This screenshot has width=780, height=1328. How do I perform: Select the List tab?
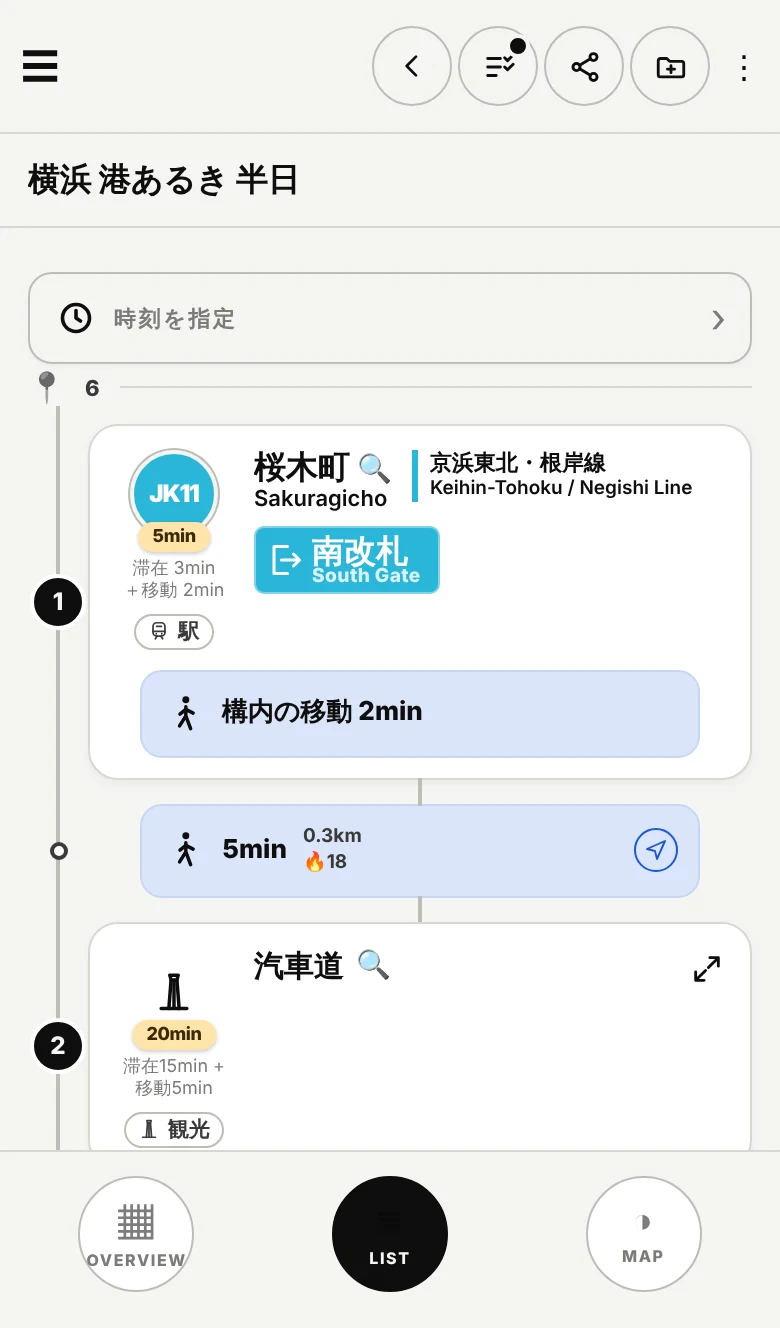[x=390, y=1234]
